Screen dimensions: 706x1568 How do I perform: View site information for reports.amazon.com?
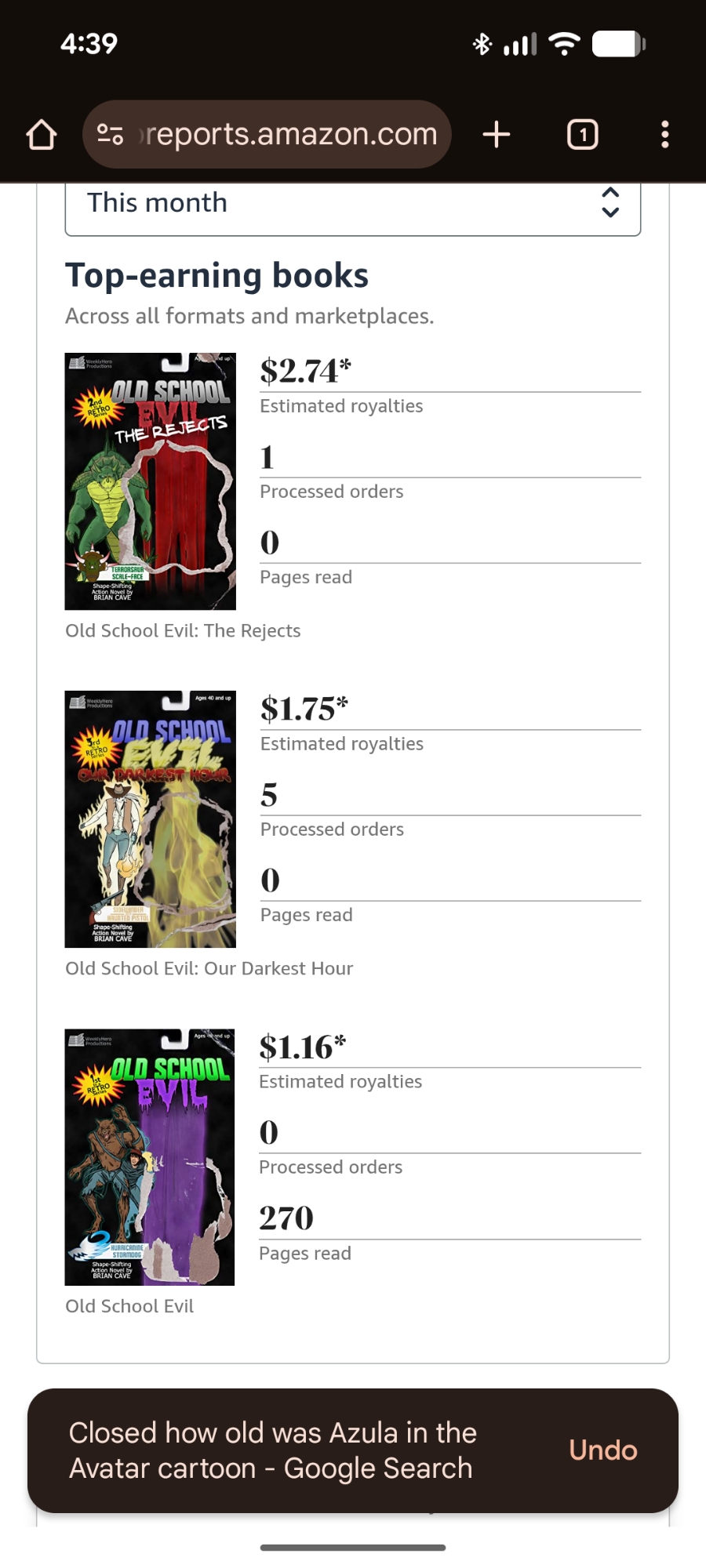click(111, 135)
